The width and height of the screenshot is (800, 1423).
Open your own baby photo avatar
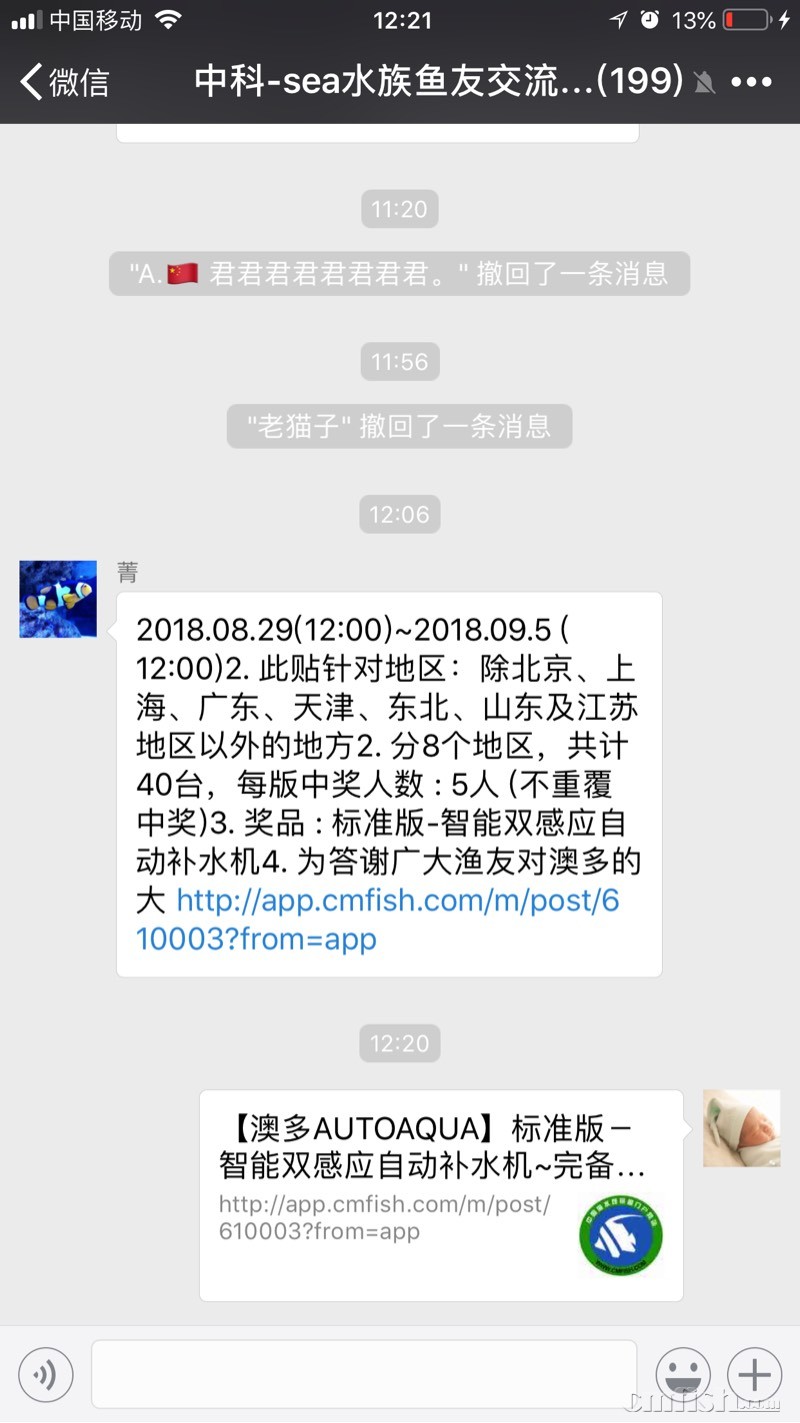tap(741, 1128)
